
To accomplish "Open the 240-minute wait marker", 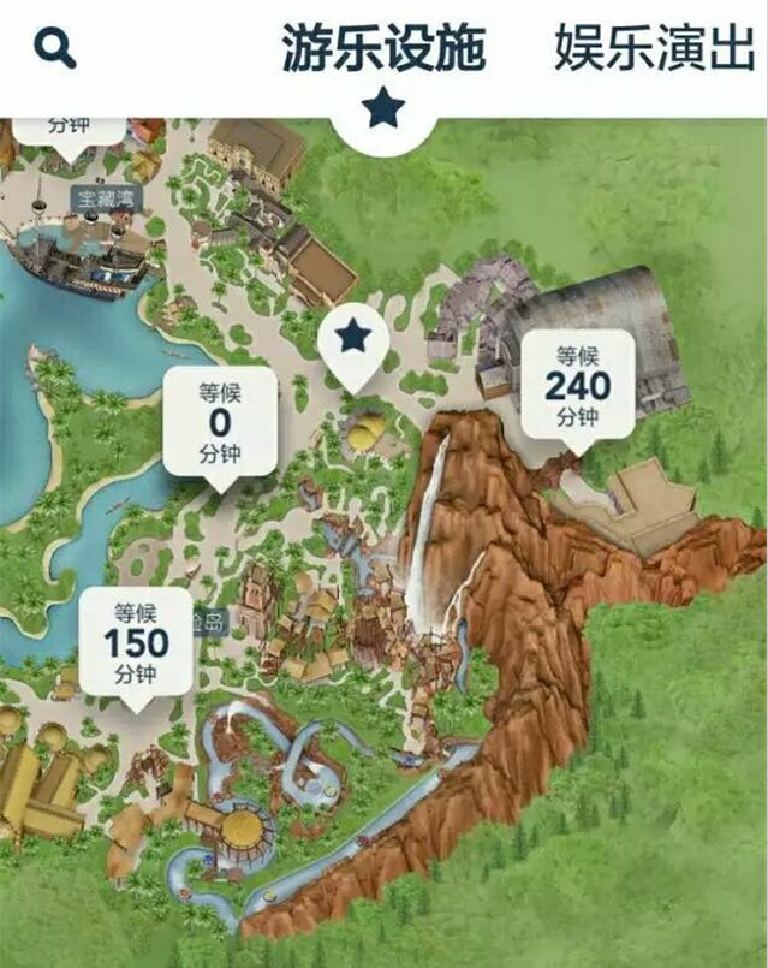I will coord(578,384).
